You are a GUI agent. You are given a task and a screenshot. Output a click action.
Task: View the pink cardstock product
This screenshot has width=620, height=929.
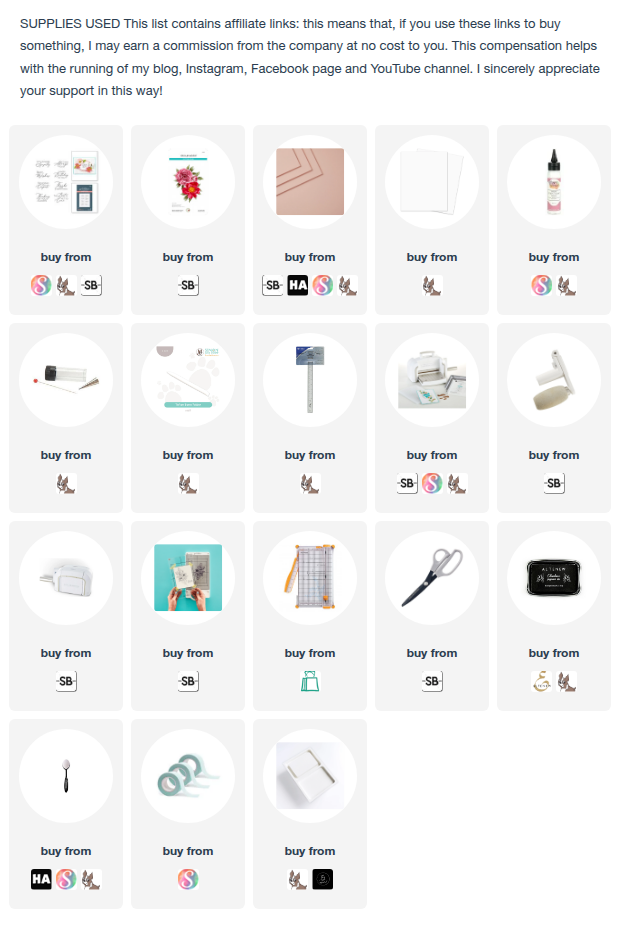click(310, 182)
